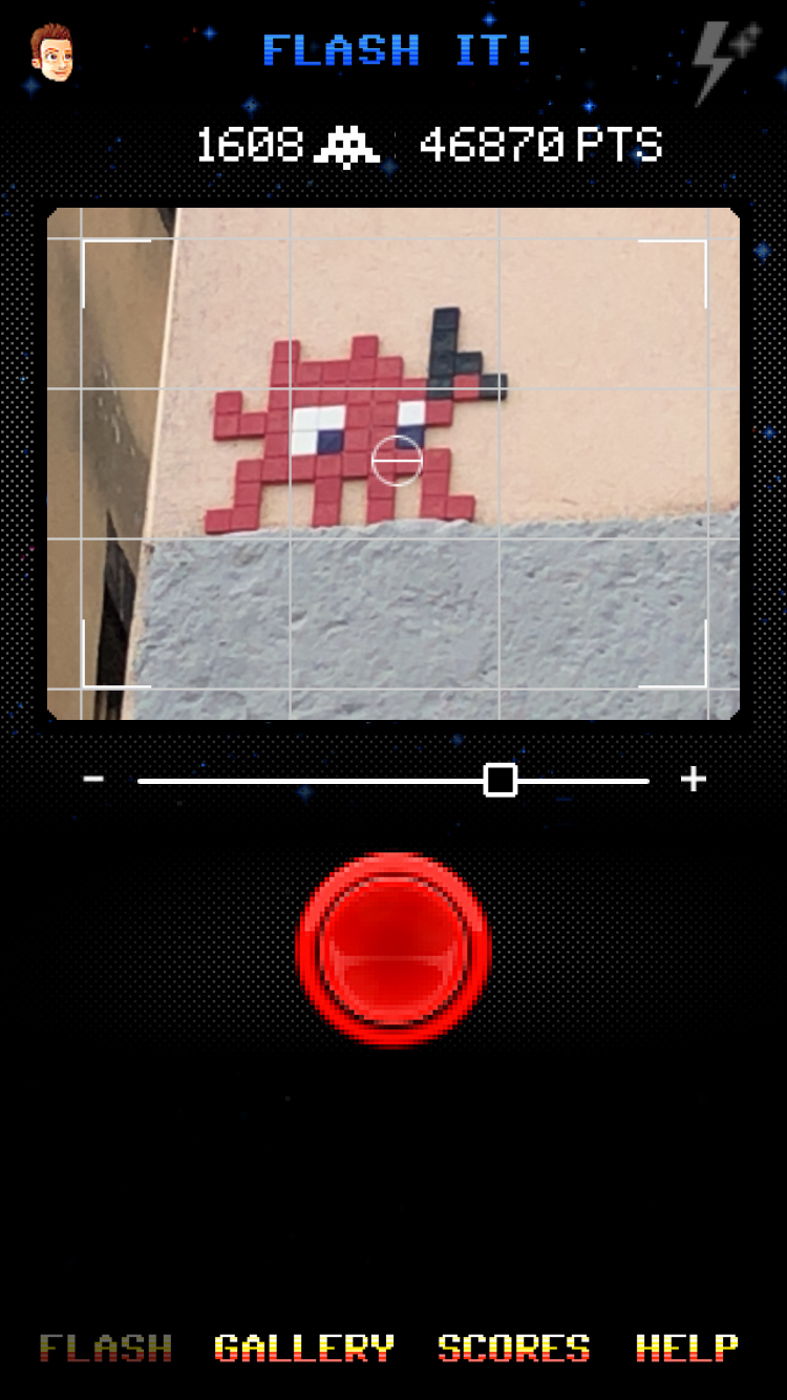Select the Flash tab
787x1400 pixels.
(x=106, y=1348)
